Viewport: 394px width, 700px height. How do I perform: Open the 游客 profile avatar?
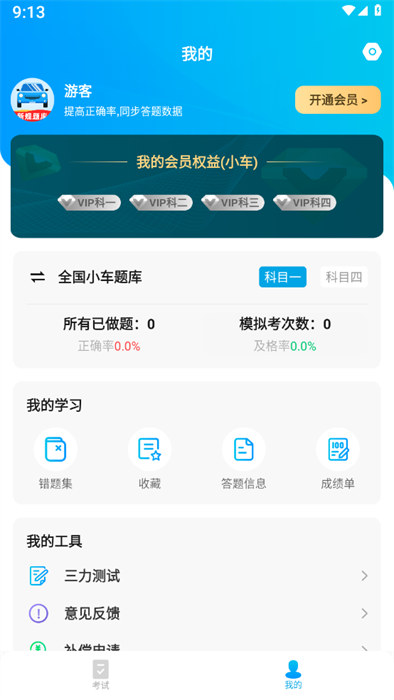click(x=33, y=100)
